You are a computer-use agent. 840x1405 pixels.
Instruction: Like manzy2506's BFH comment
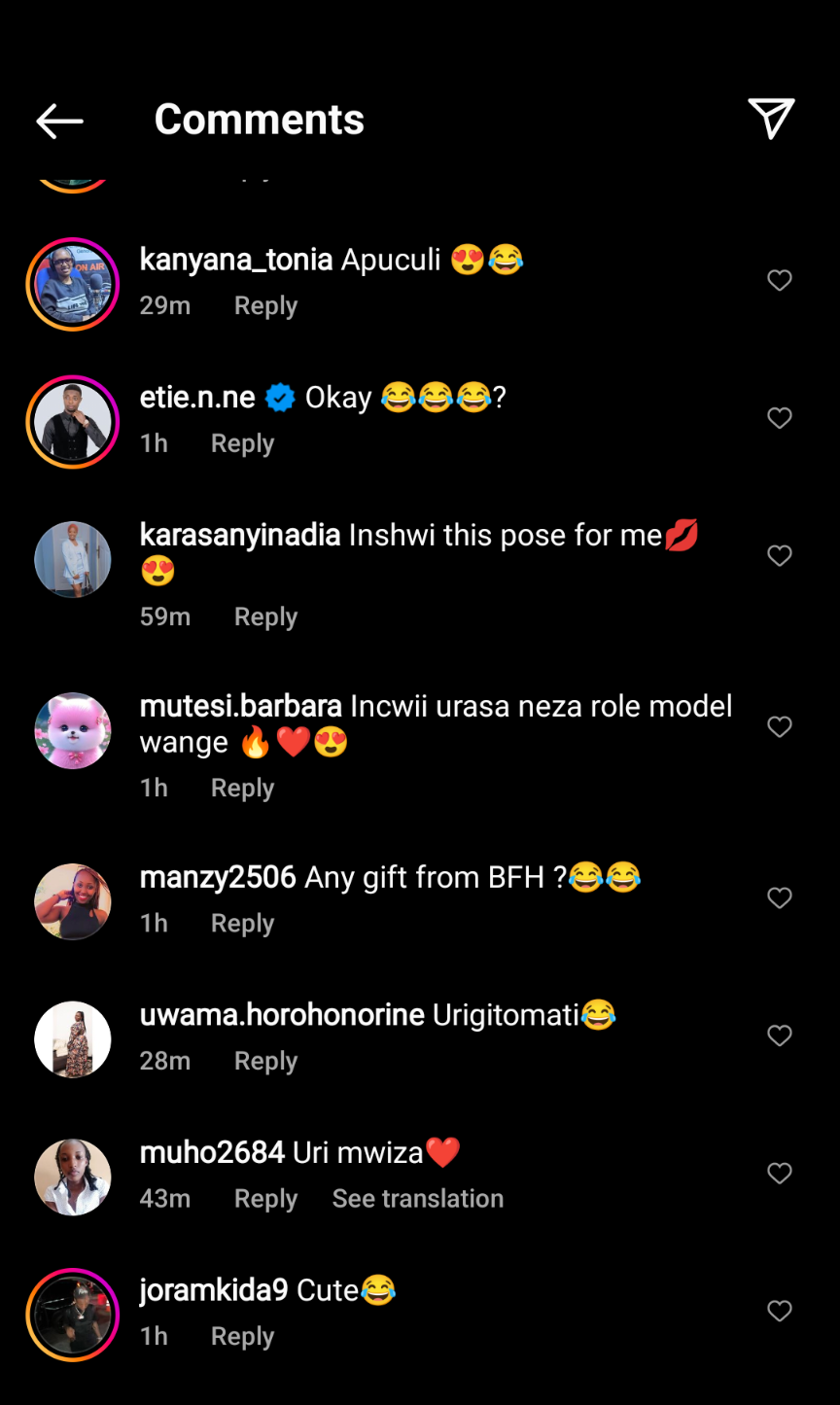pyautogui.click(x=780, y=898)
